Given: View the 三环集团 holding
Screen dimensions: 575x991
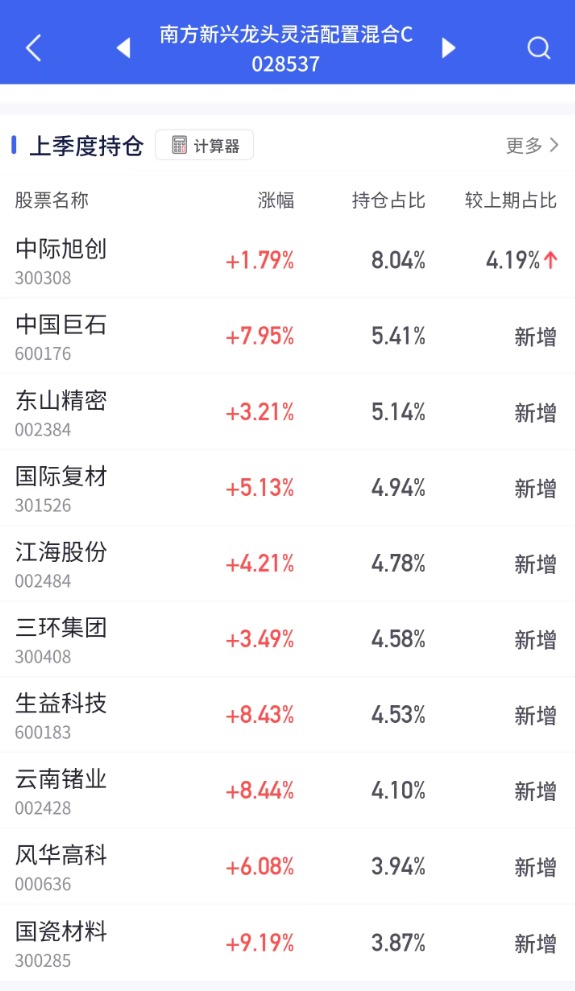Looking at the screenshot, I should coord(288,639).
